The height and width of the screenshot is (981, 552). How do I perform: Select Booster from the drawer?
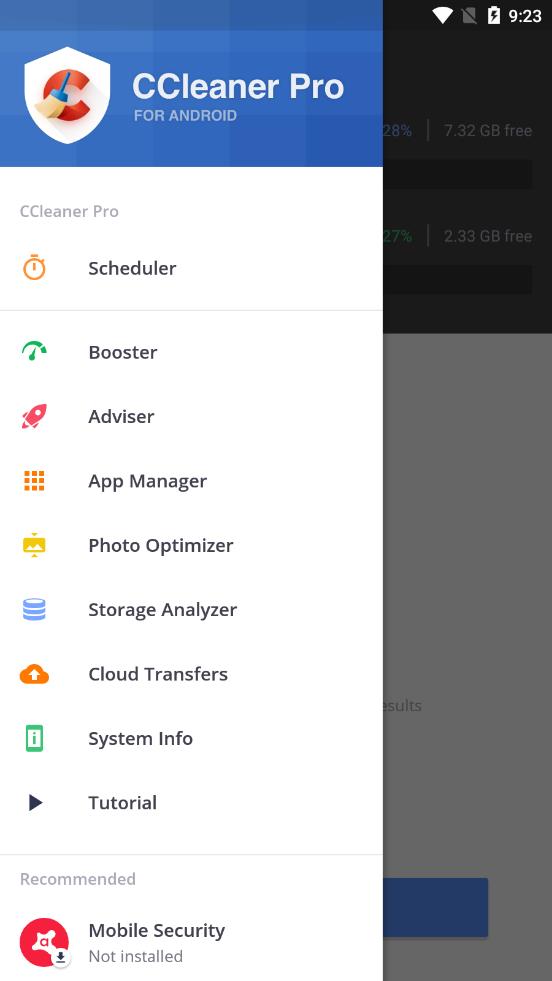(x=192, y=352)
